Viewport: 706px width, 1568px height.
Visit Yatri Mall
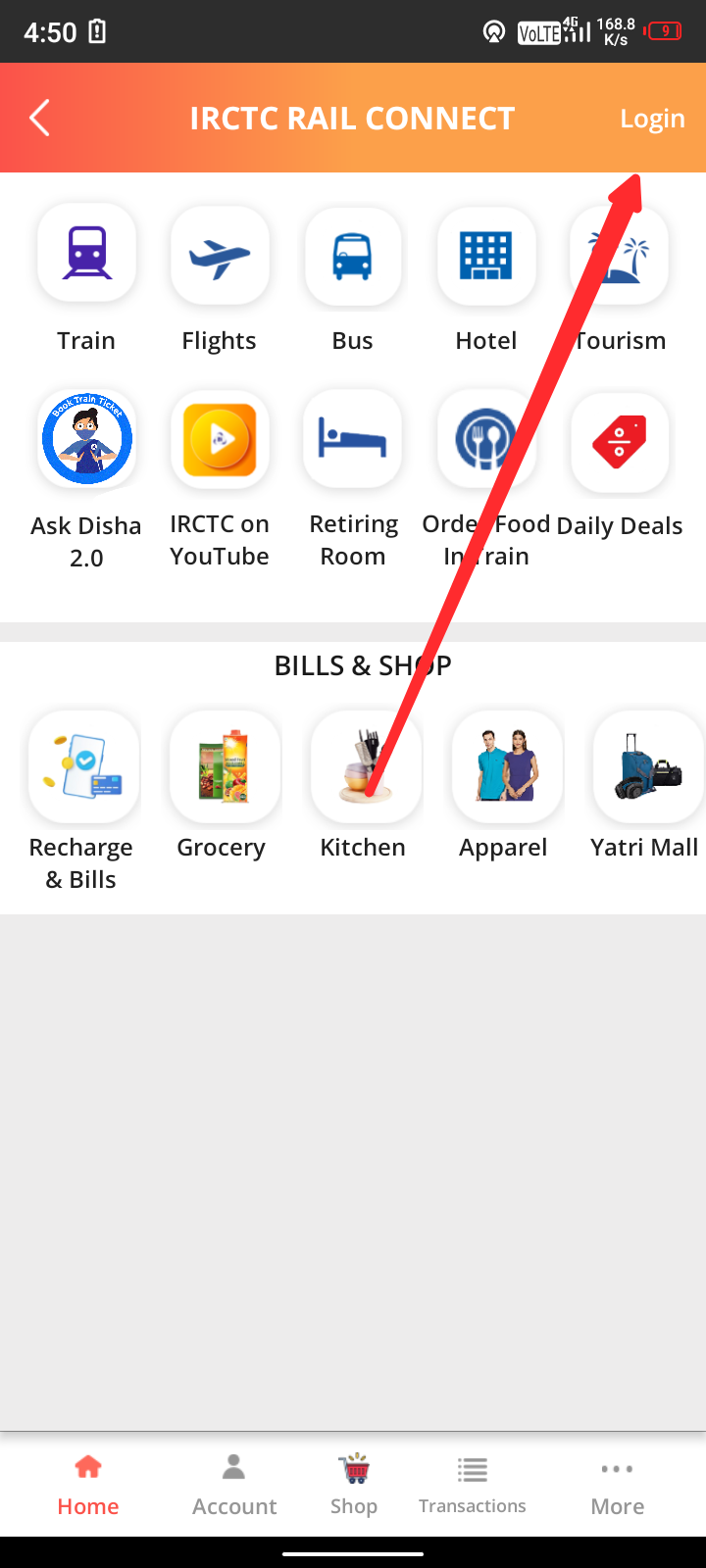pos(647,767)
